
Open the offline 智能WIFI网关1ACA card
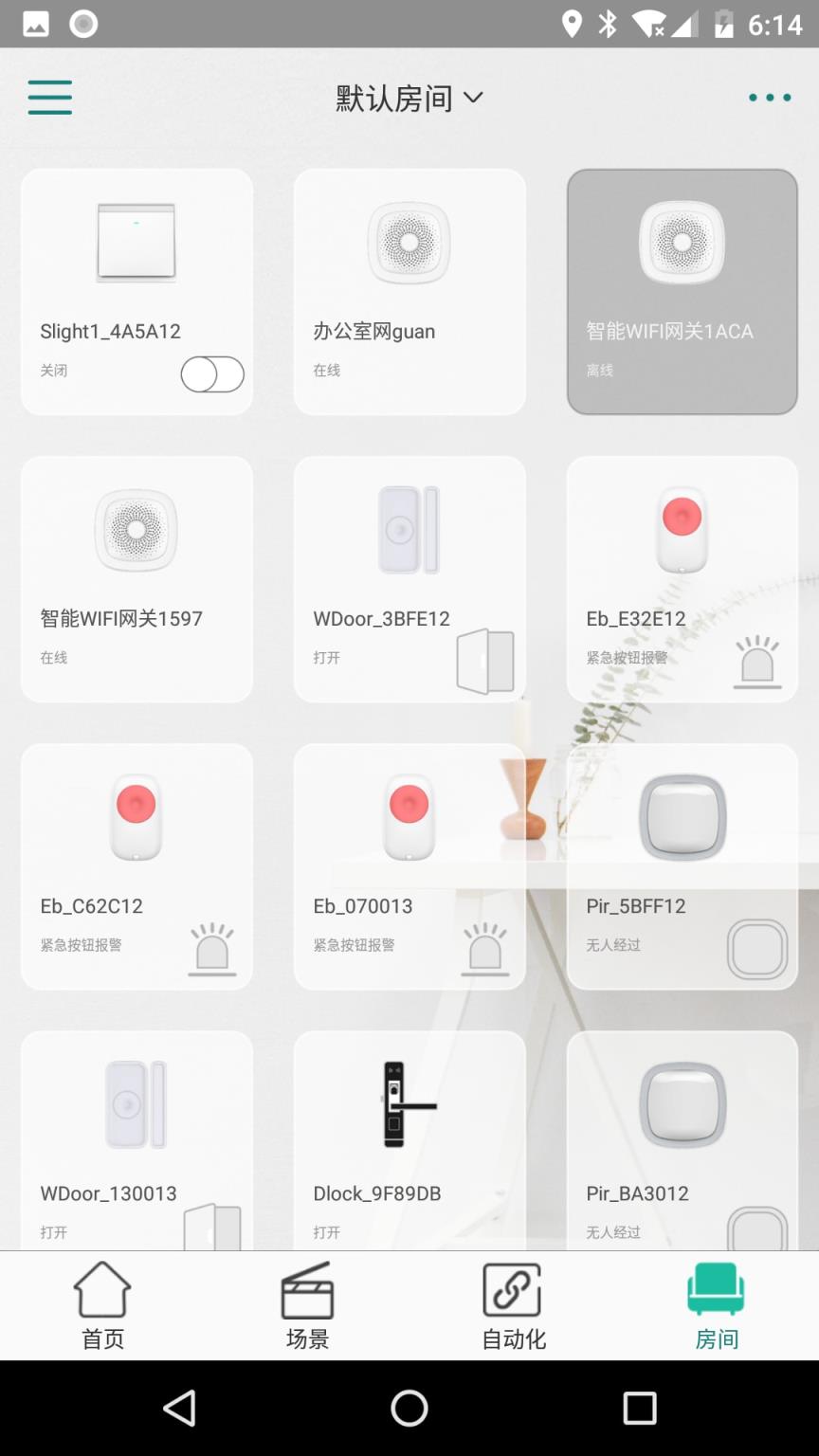[682, 292]
